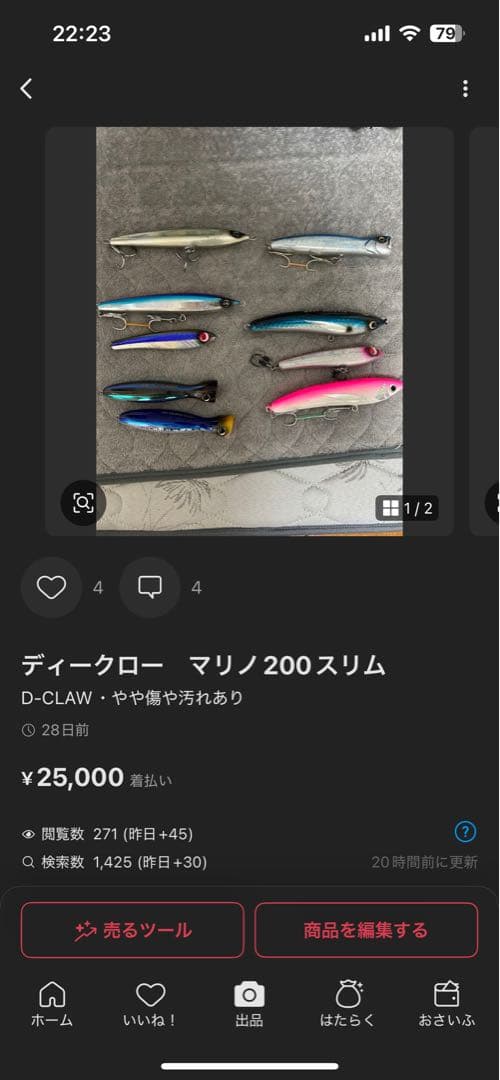Like this listing with the heart icon
This screenshot has width=500, height=1080.
coord(52,588)
